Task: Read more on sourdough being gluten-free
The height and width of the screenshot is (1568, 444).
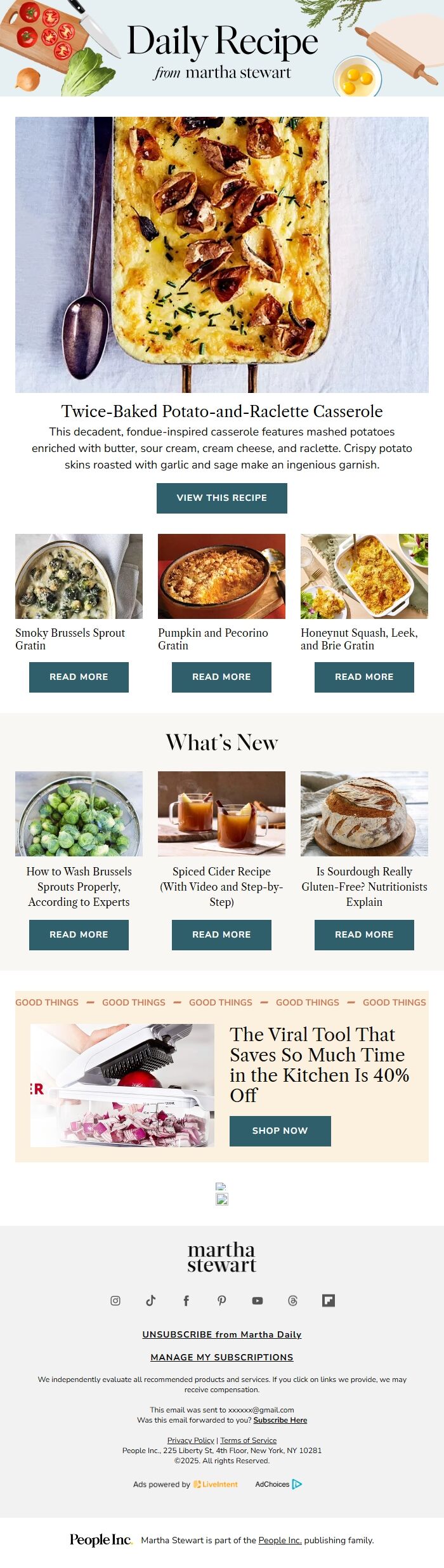Action: click(364, 934)
